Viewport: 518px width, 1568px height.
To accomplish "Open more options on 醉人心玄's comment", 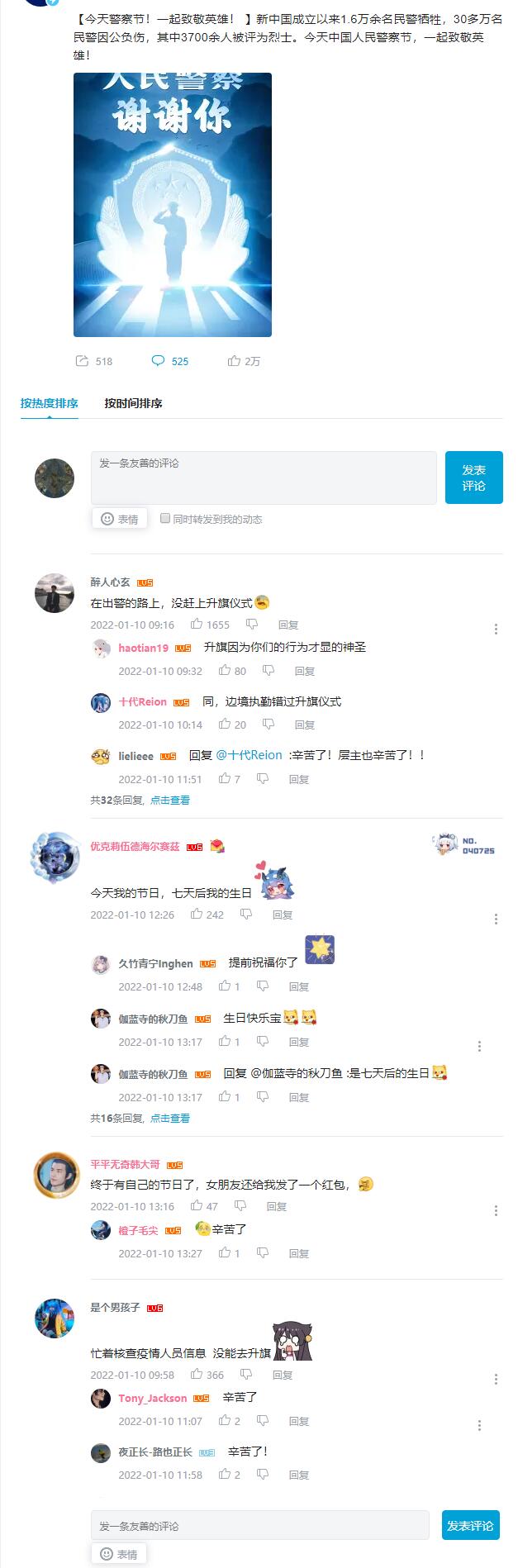I will click(496, 629).
